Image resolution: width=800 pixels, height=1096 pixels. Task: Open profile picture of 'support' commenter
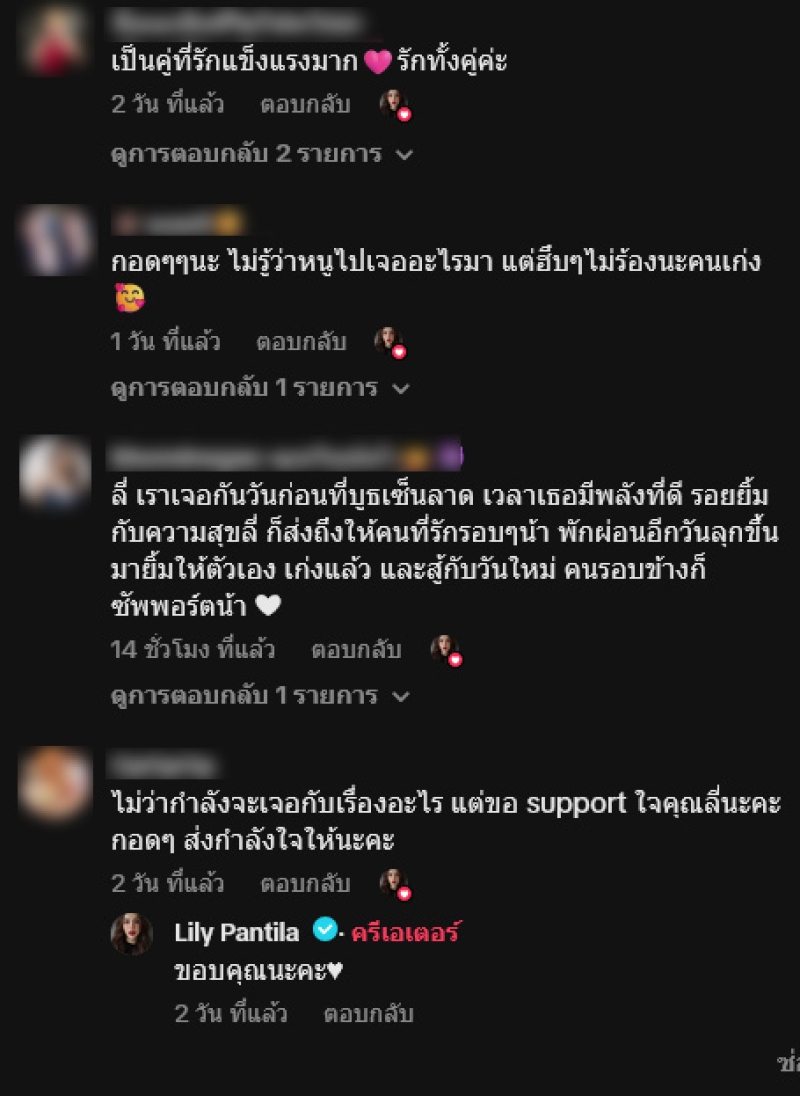coord(55,783)
